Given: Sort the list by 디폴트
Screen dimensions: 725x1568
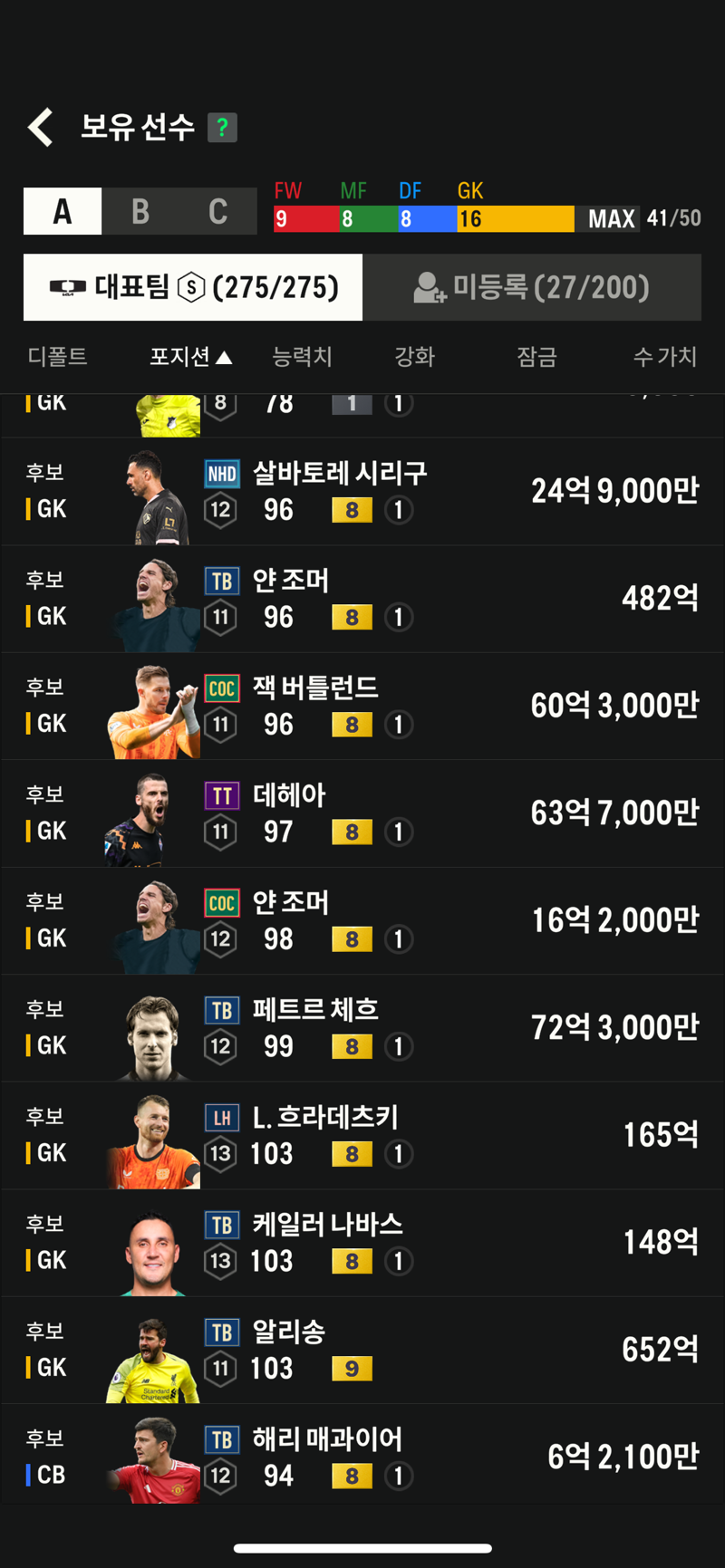Looking at the screenshot, I should 58,357.
